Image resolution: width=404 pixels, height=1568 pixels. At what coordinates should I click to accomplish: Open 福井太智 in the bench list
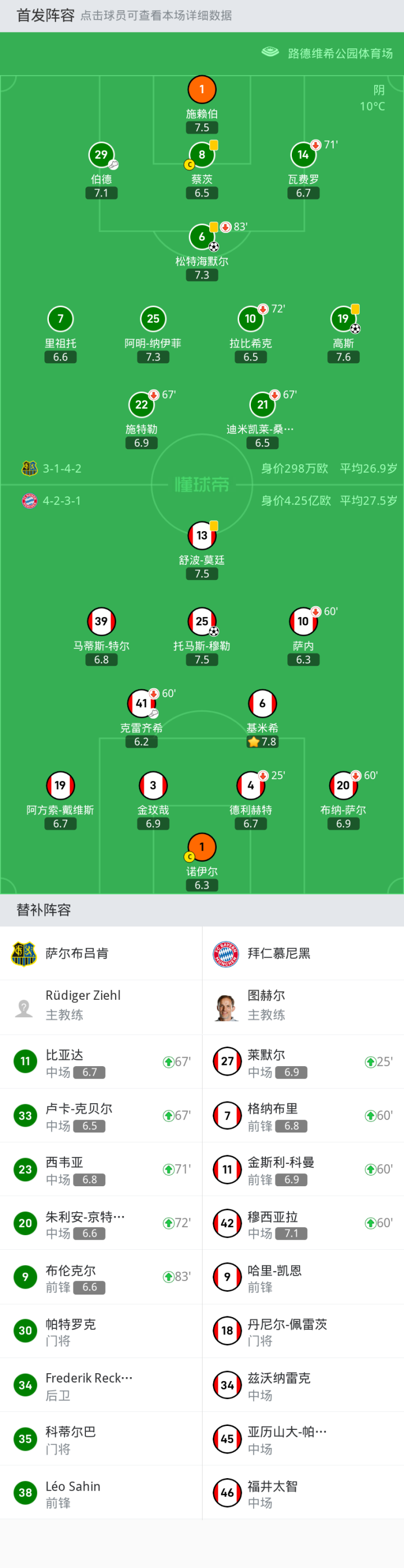[x=303, y=1493]
